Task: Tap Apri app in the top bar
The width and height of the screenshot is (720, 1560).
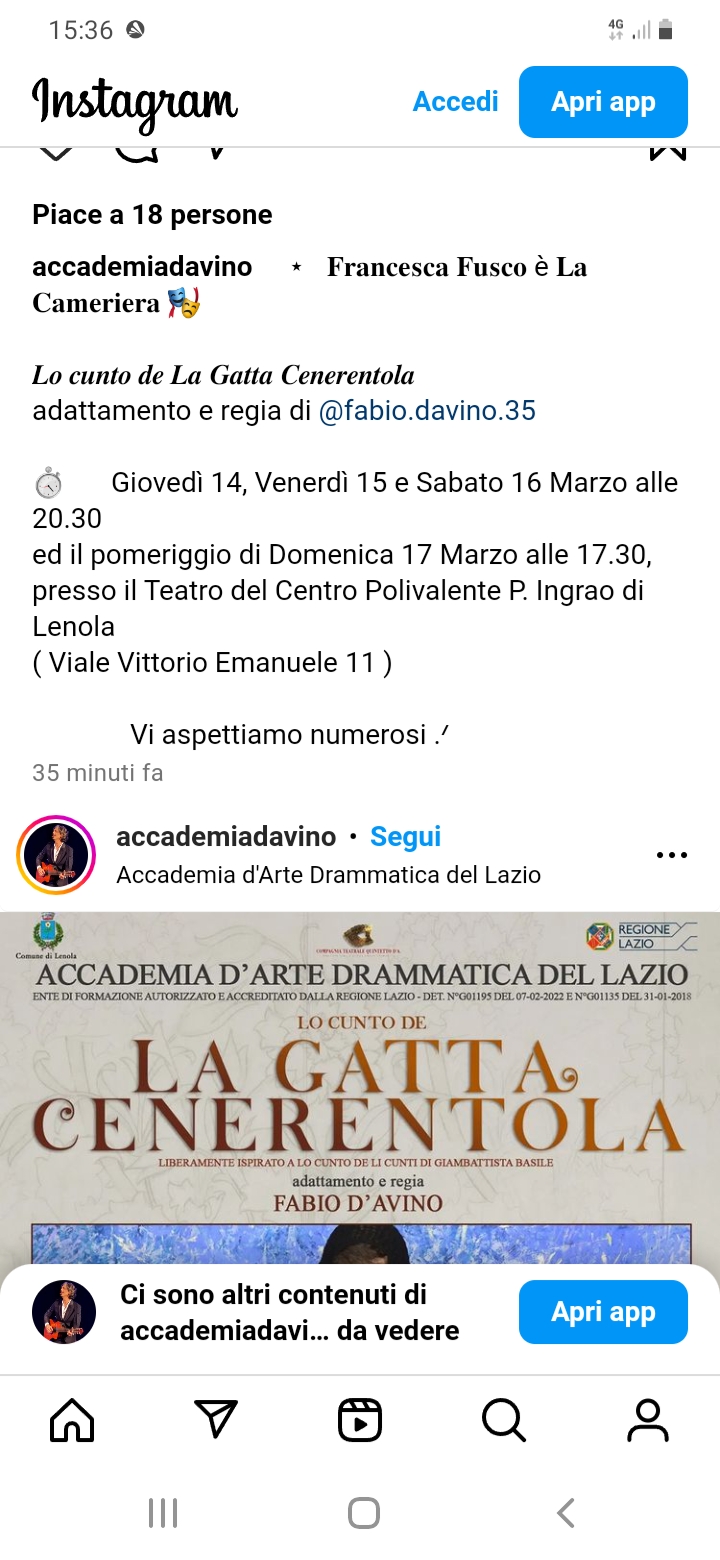Action: [603, 102]
